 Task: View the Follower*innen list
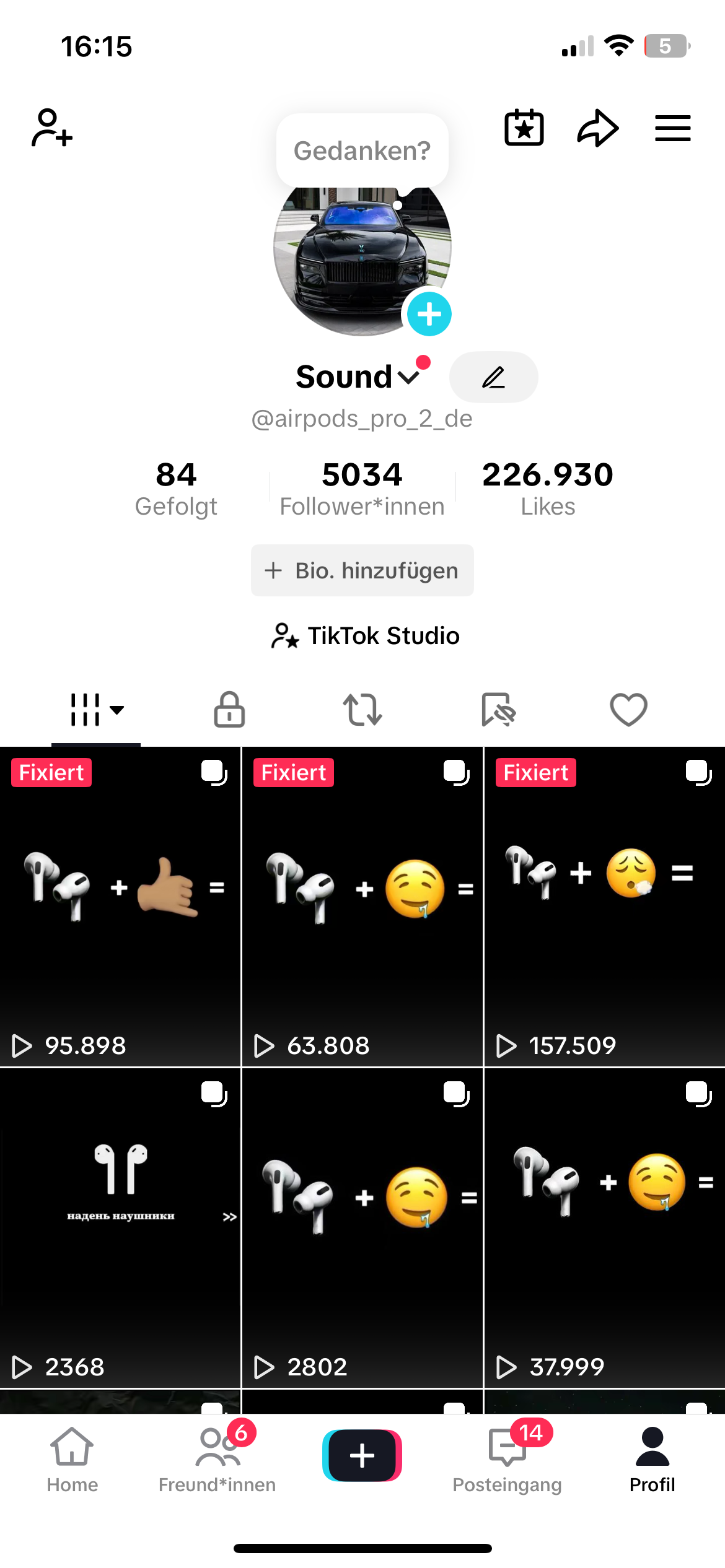pyautogui.click(x=362, y=489)
